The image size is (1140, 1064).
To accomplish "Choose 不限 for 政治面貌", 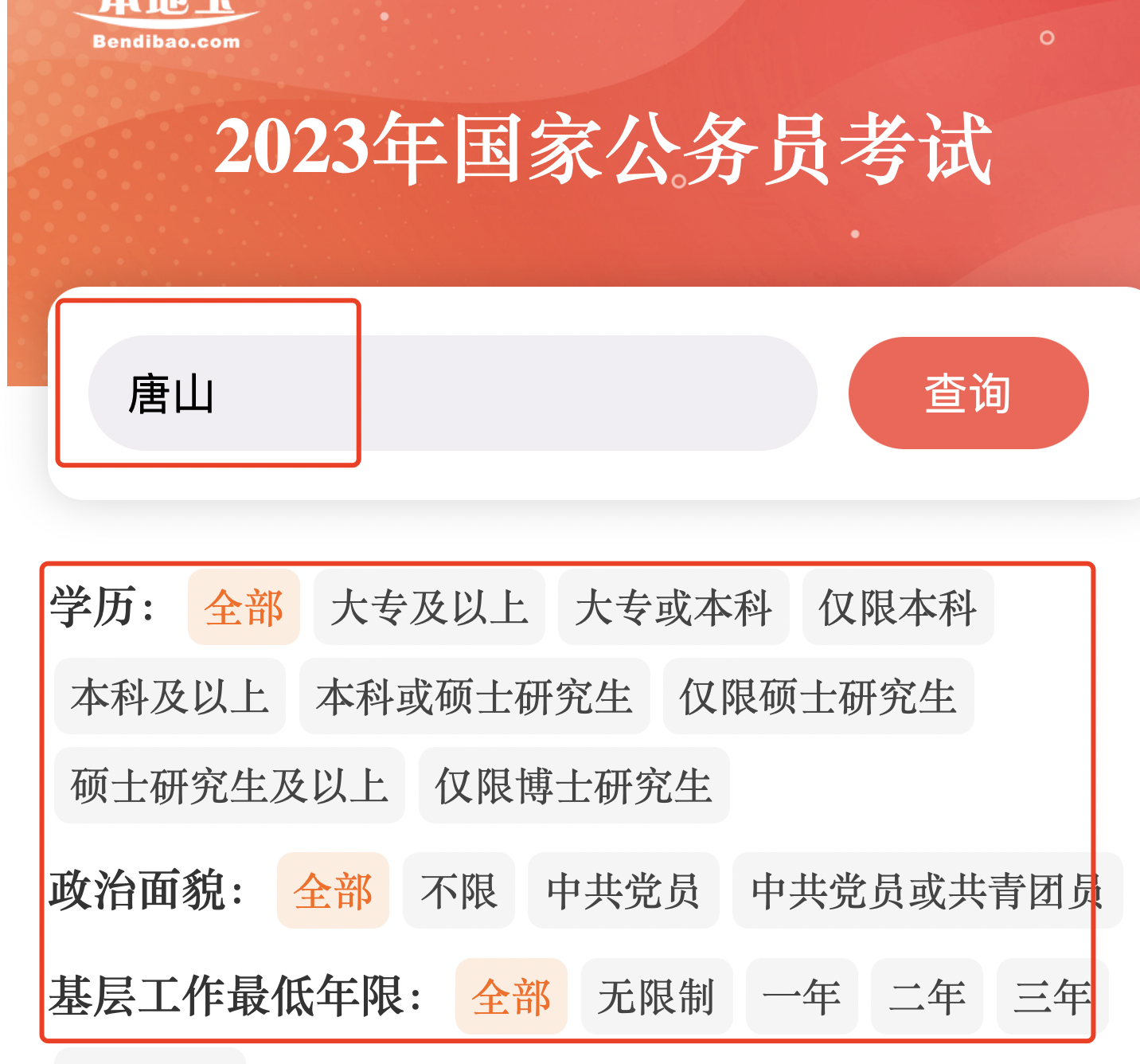I will [459, 891].
